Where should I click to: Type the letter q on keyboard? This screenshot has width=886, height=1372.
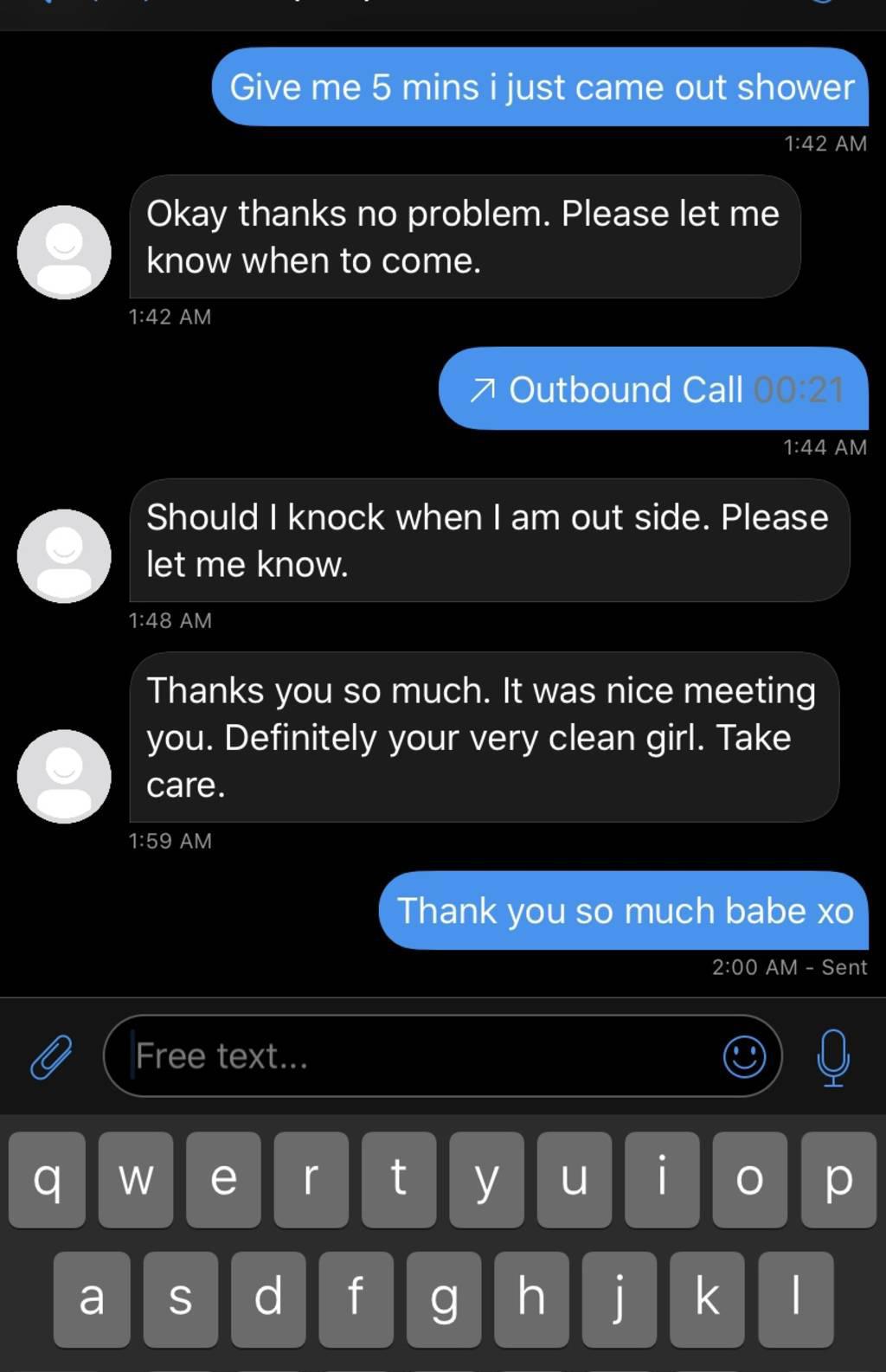point(48,1179)
